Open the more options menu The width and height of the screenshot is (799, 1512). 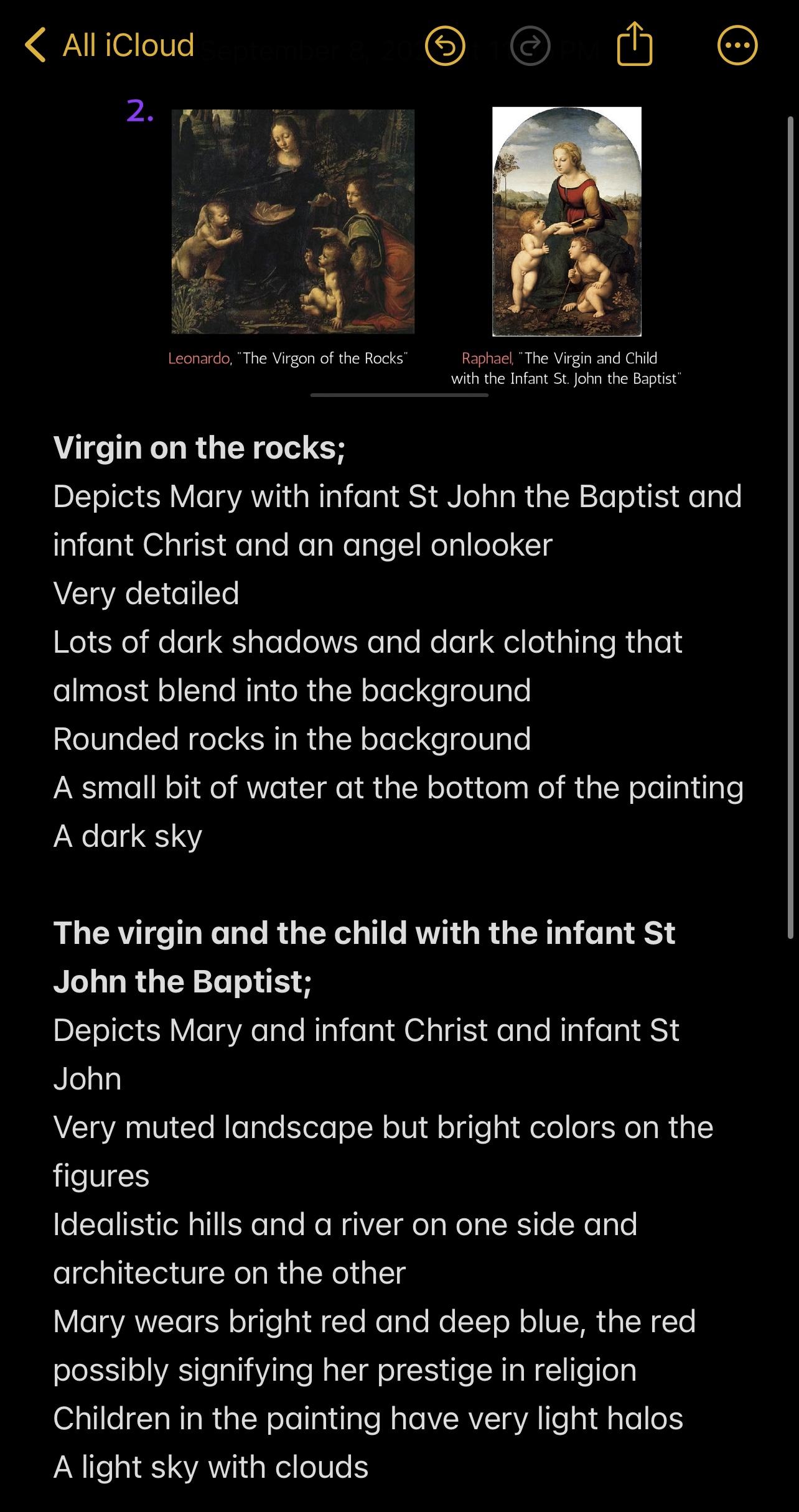pos(737,46)
